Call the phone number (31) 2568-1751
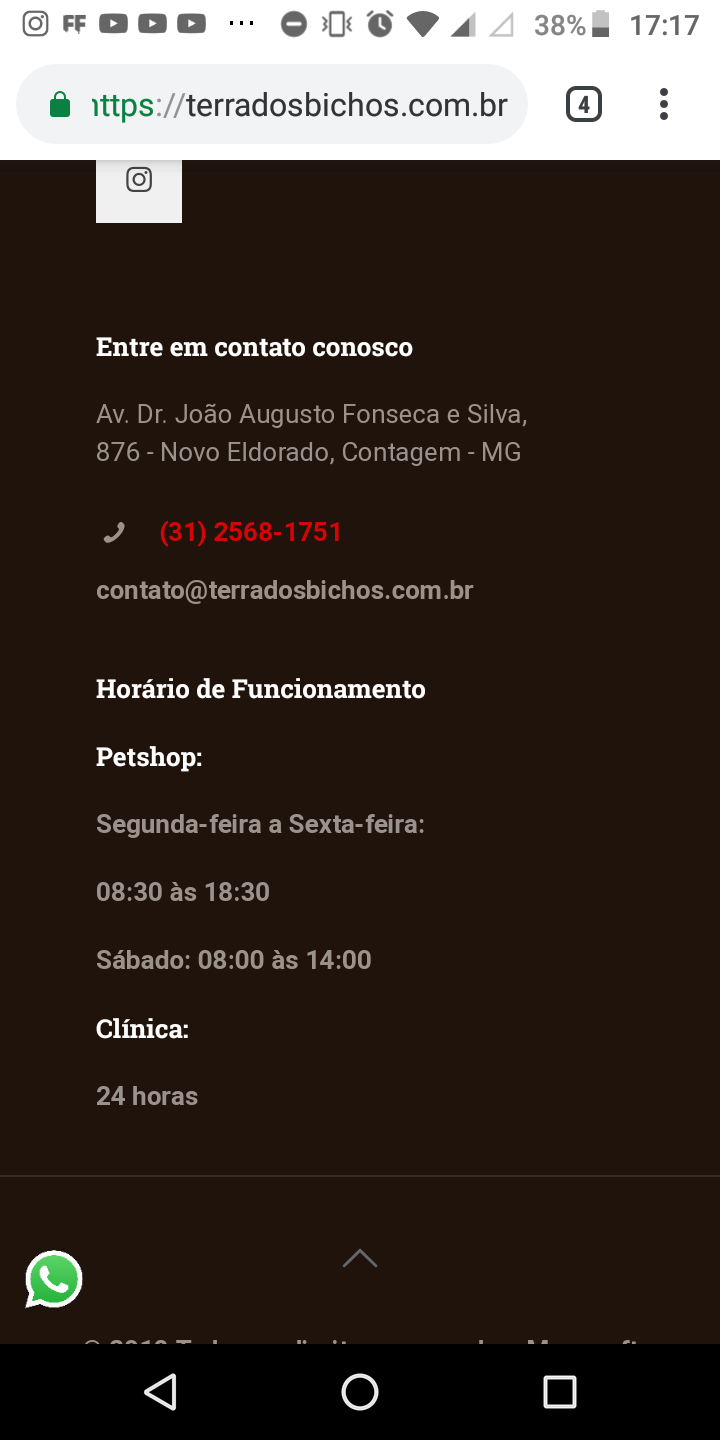 coord(250,532)
